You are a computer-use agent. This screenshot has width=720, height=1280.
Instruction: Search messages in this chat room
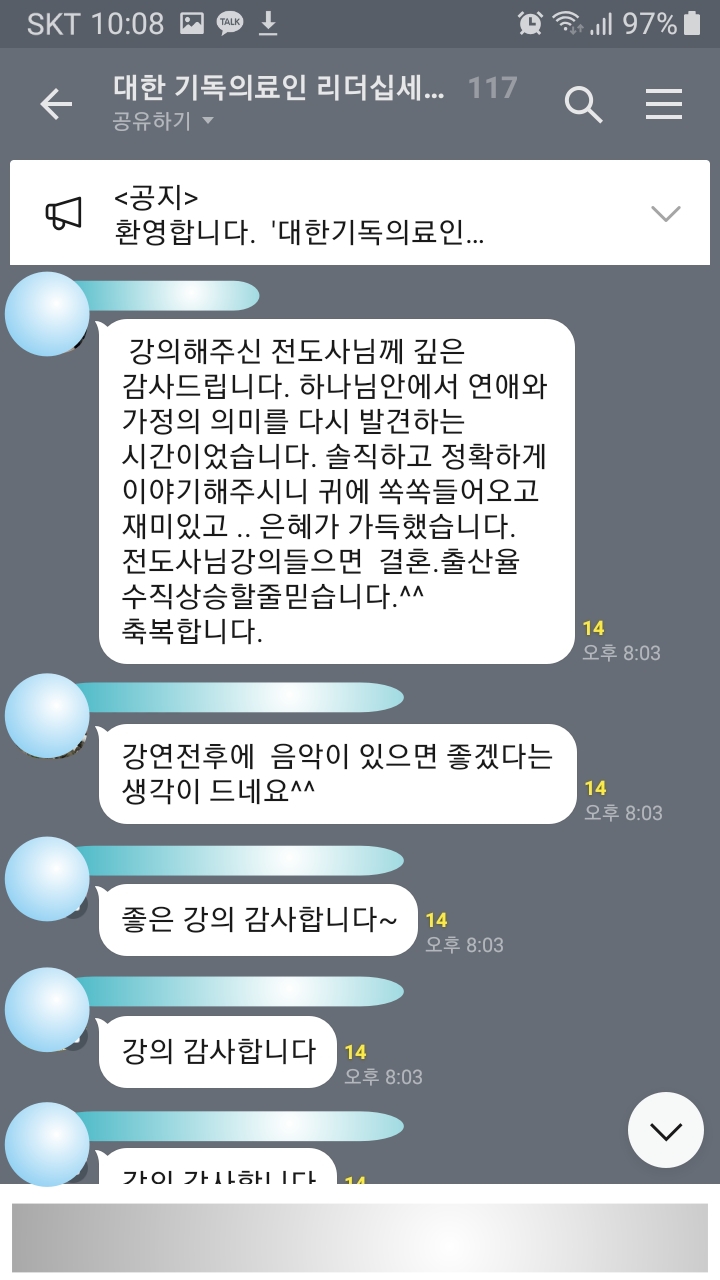[583, 104]
